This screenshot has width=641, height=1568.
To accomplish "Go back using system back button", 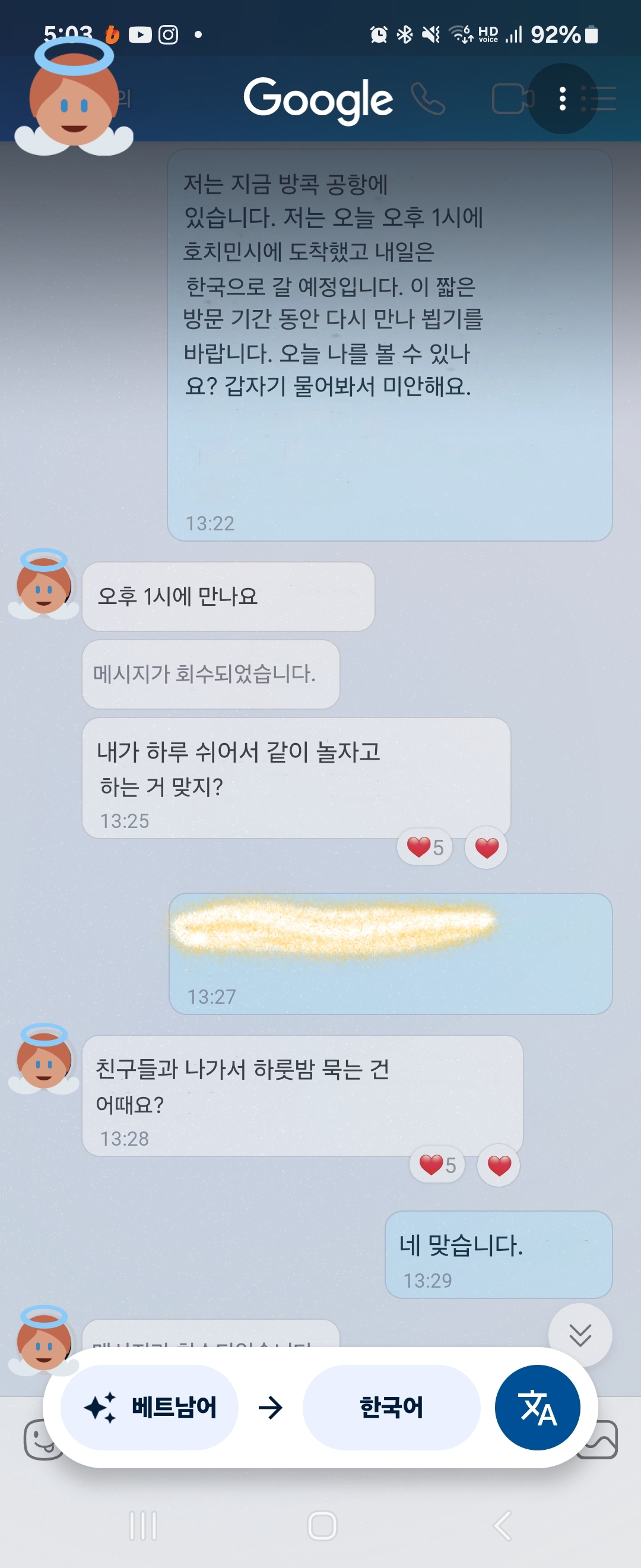I will 502,1525.
